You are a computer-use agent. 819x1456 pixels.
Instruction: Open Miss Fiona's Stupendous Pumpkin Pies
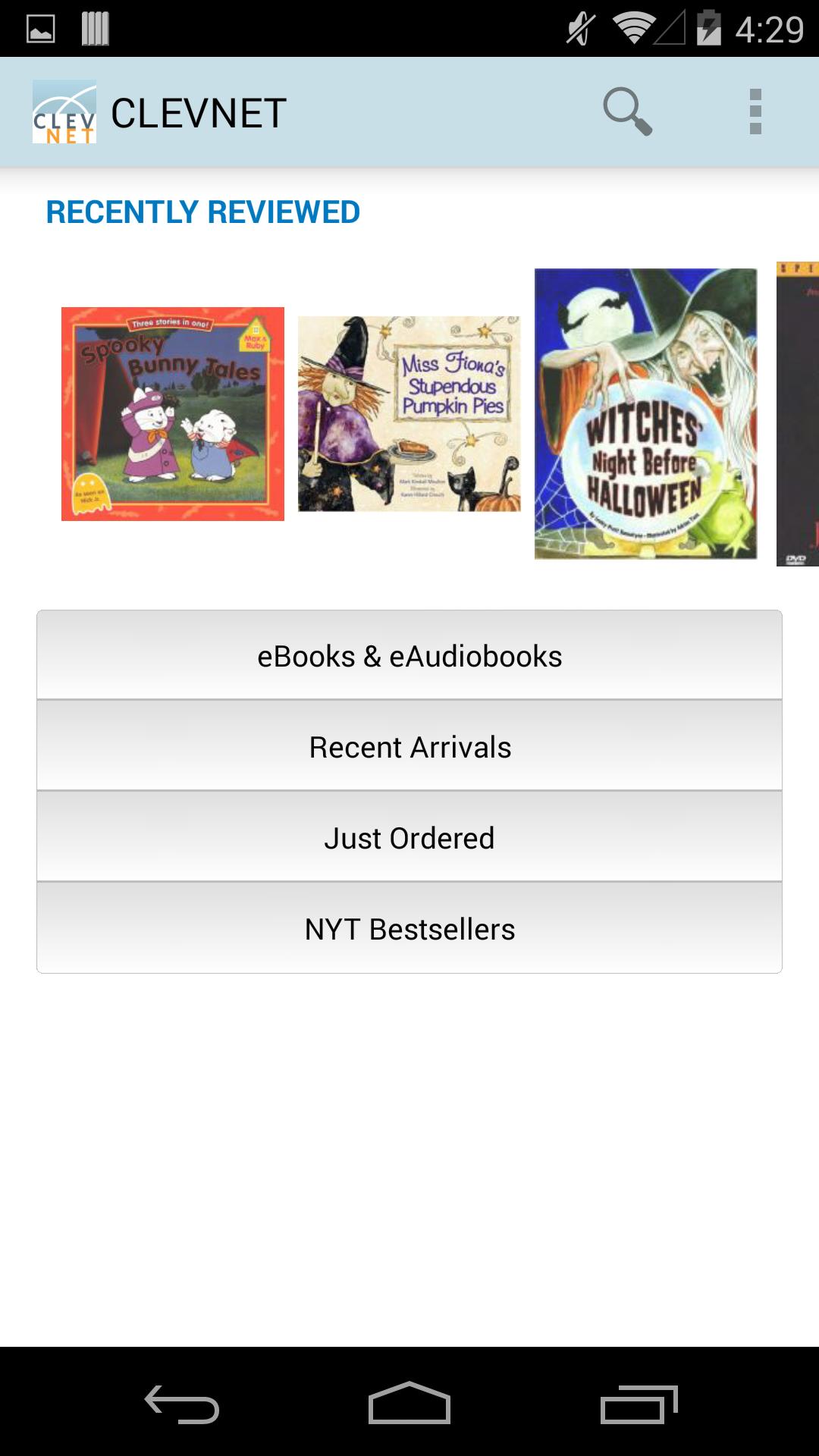pyautogui.click(x=409, y=414)
